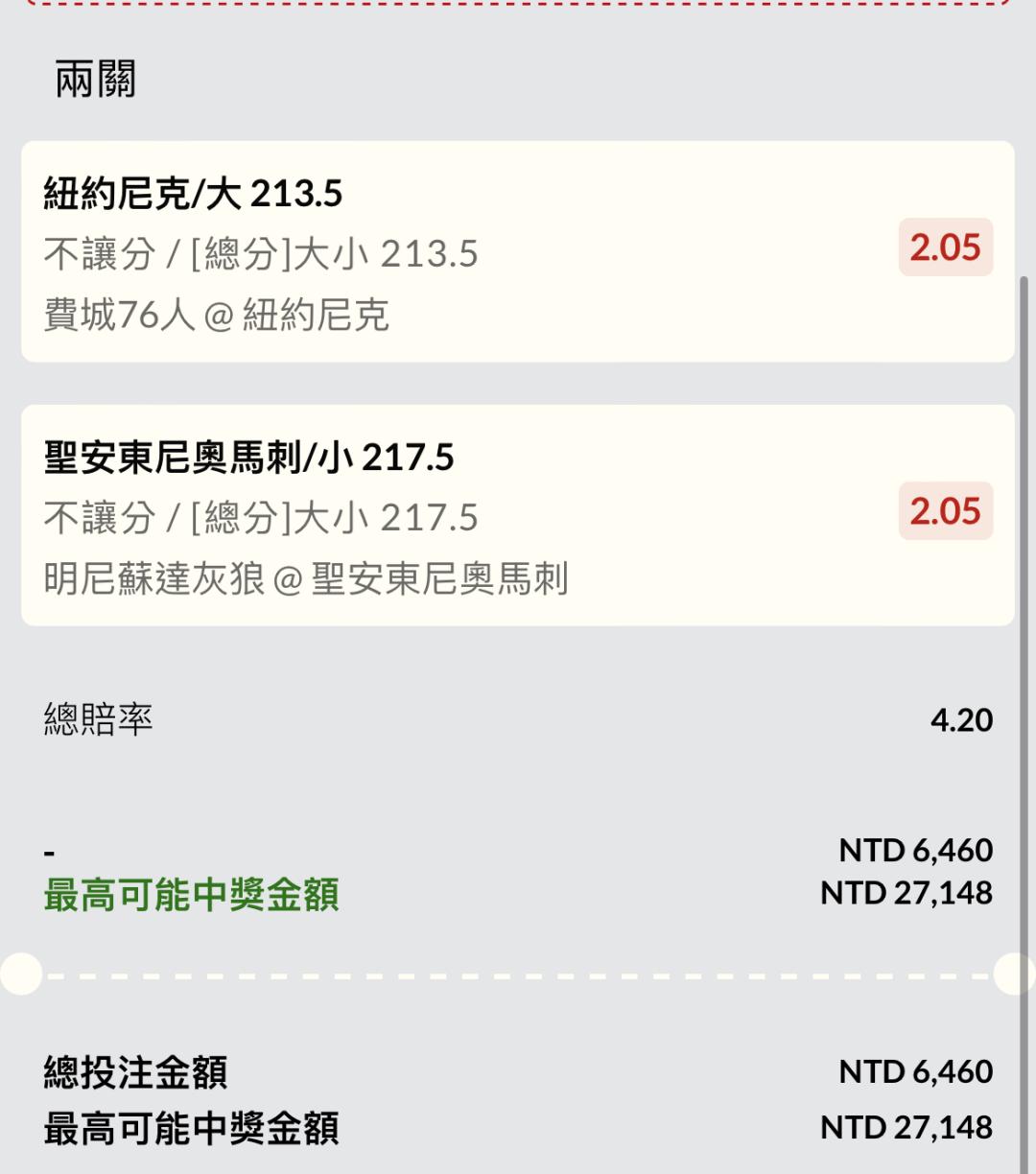Screen dimensions: 1036x1174
Task: Open the 聖安東尼奧馬刺/小 217.5 bet card
Action: tap(518, 515)
